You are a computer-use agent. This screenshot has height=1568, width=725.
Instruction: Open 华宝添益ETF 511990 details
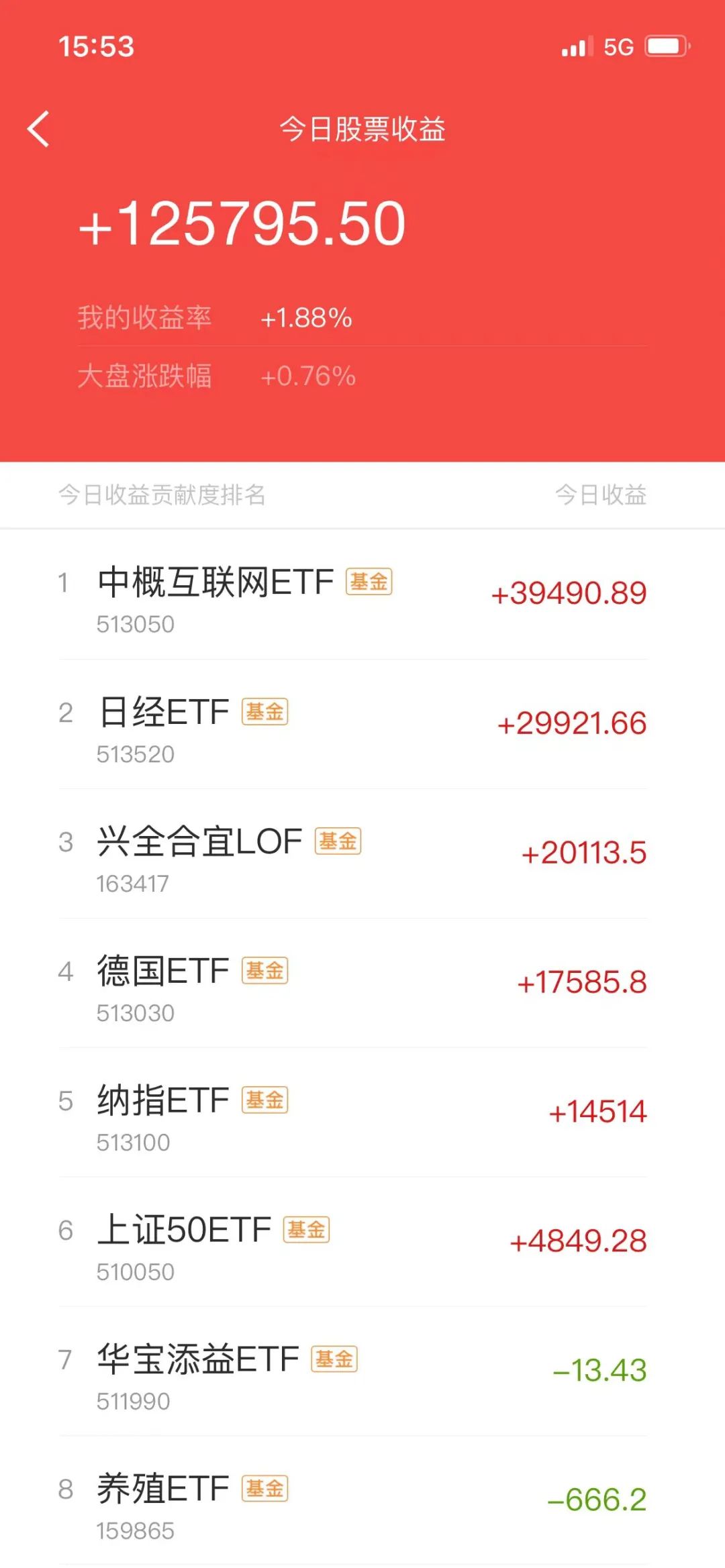point(362,1371)
